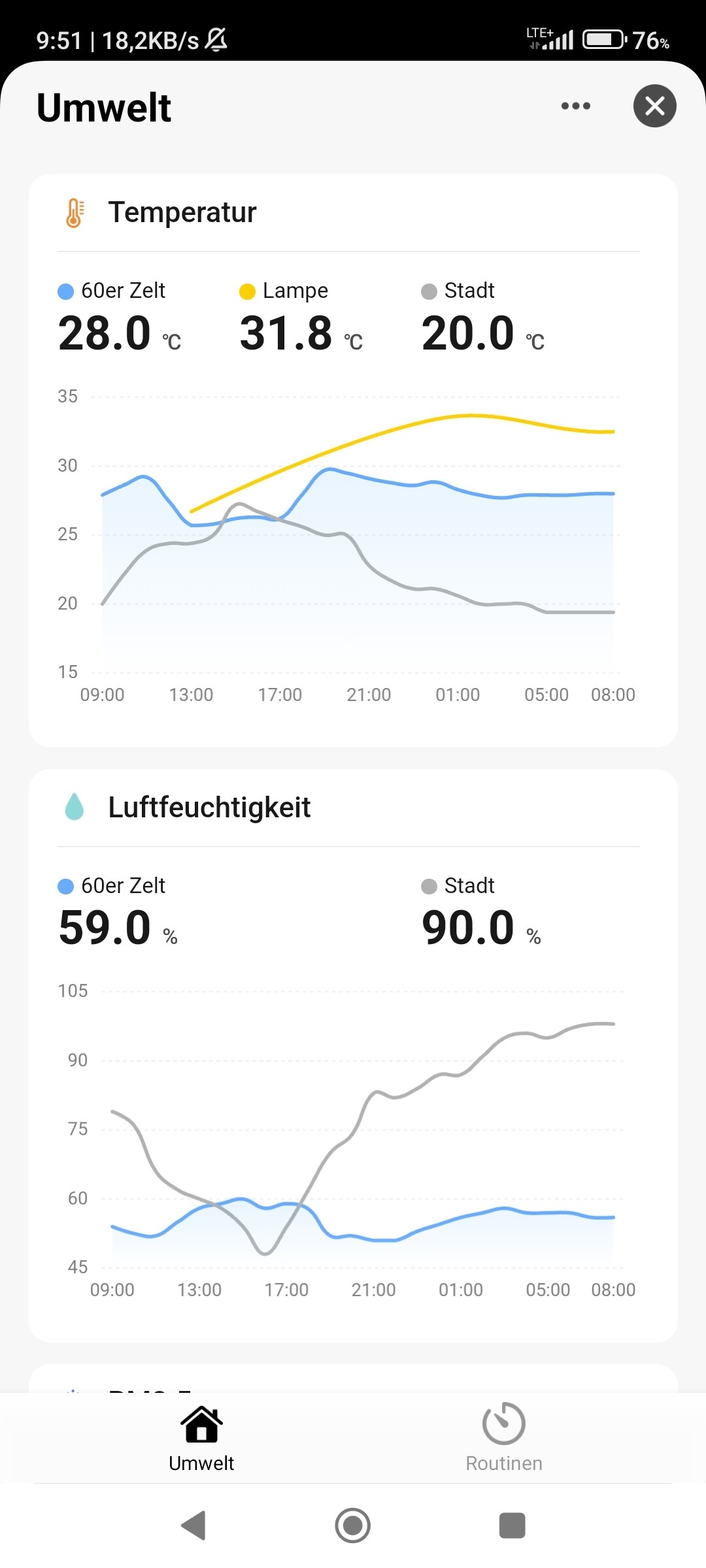Open the three-dot overflow menu

tap(576, 106)
